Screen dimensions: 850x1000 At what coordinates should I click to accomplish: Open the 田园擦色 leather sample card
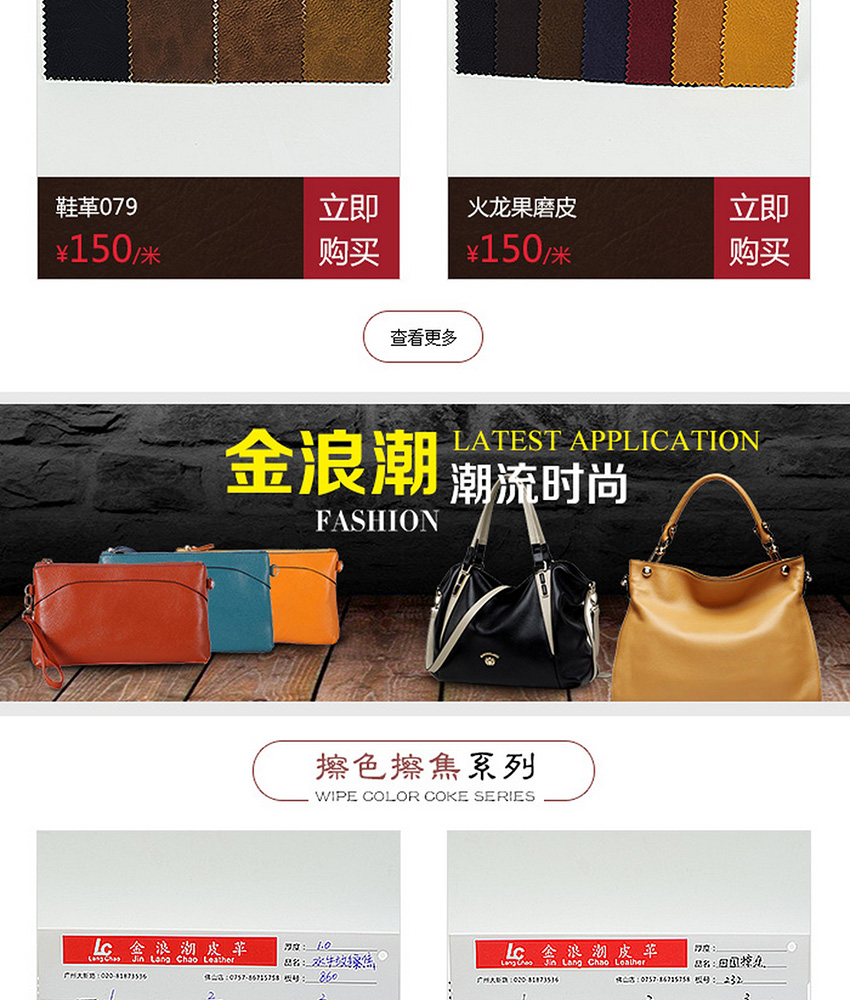pos(628,915)
